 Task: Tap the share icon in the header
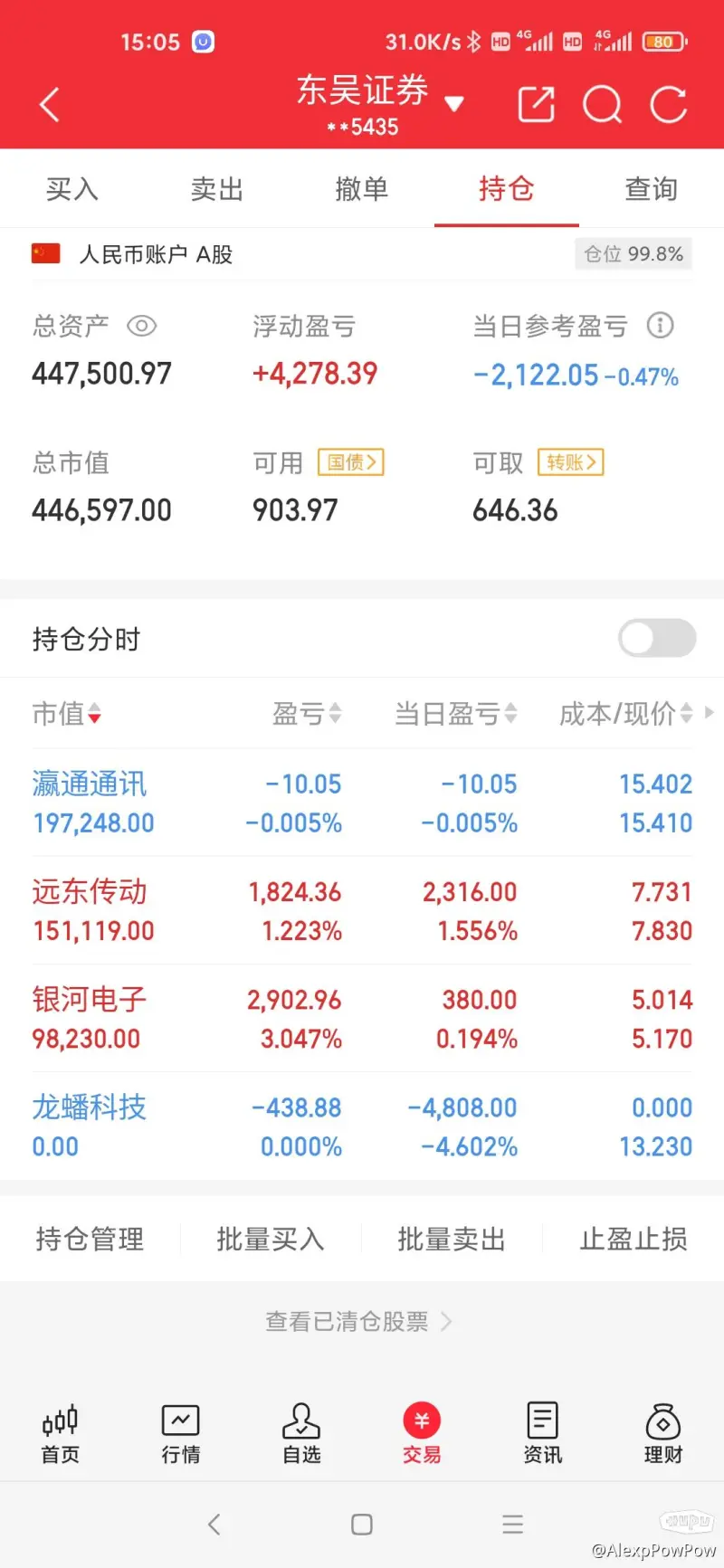pyautogui.click(x=536, y=104)
